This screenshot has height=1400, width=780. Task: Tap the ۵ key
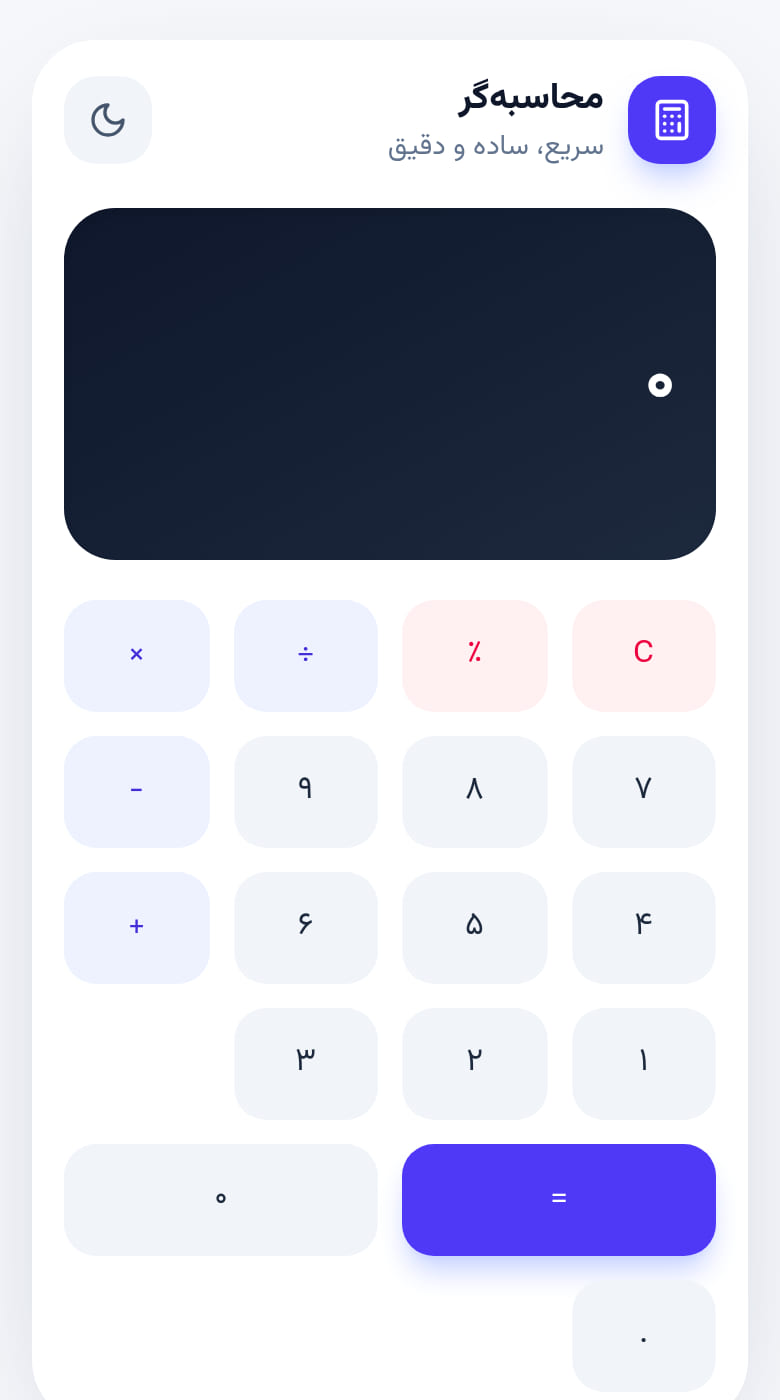click(x=475, y=928)
